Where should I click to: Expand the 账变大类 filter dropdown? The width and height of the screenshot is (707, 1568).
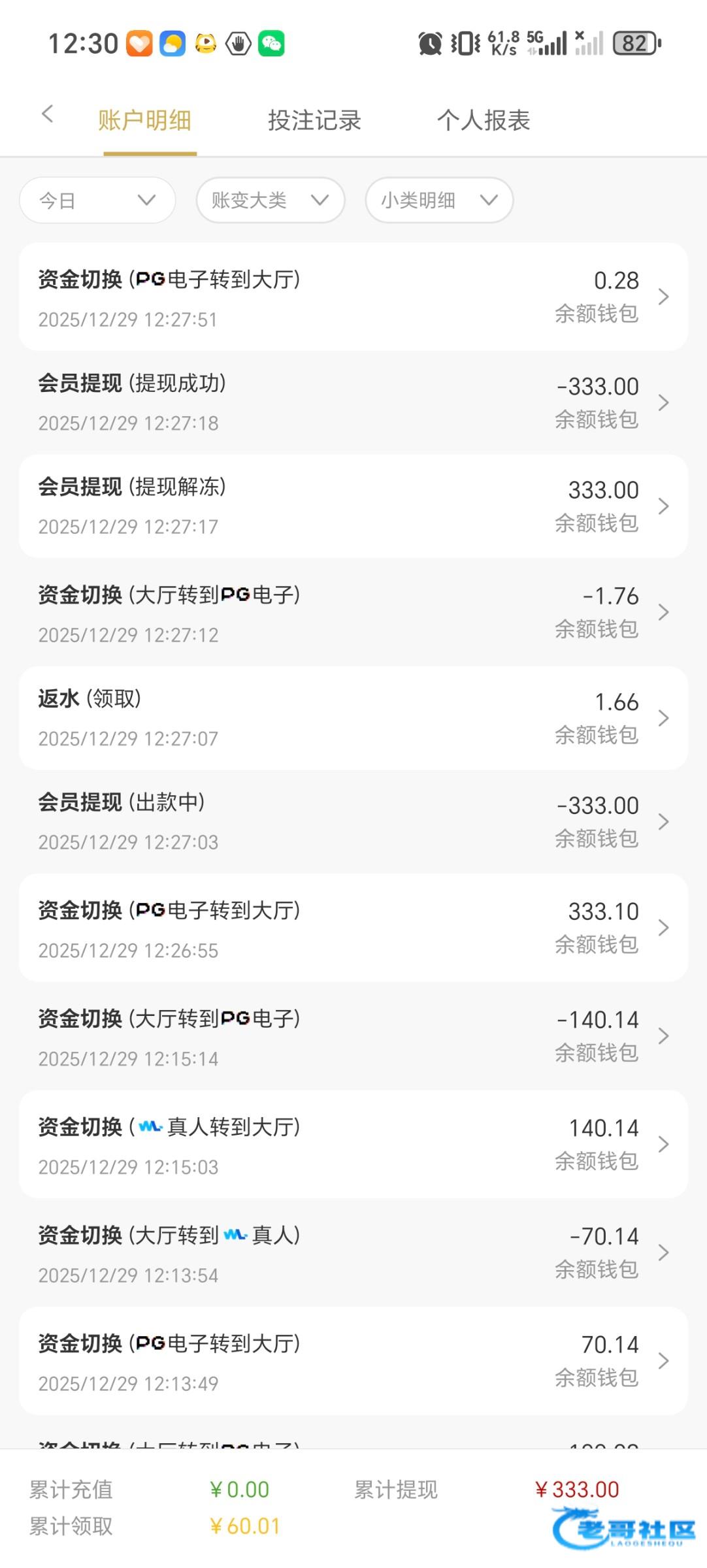(x=270, y=200)
